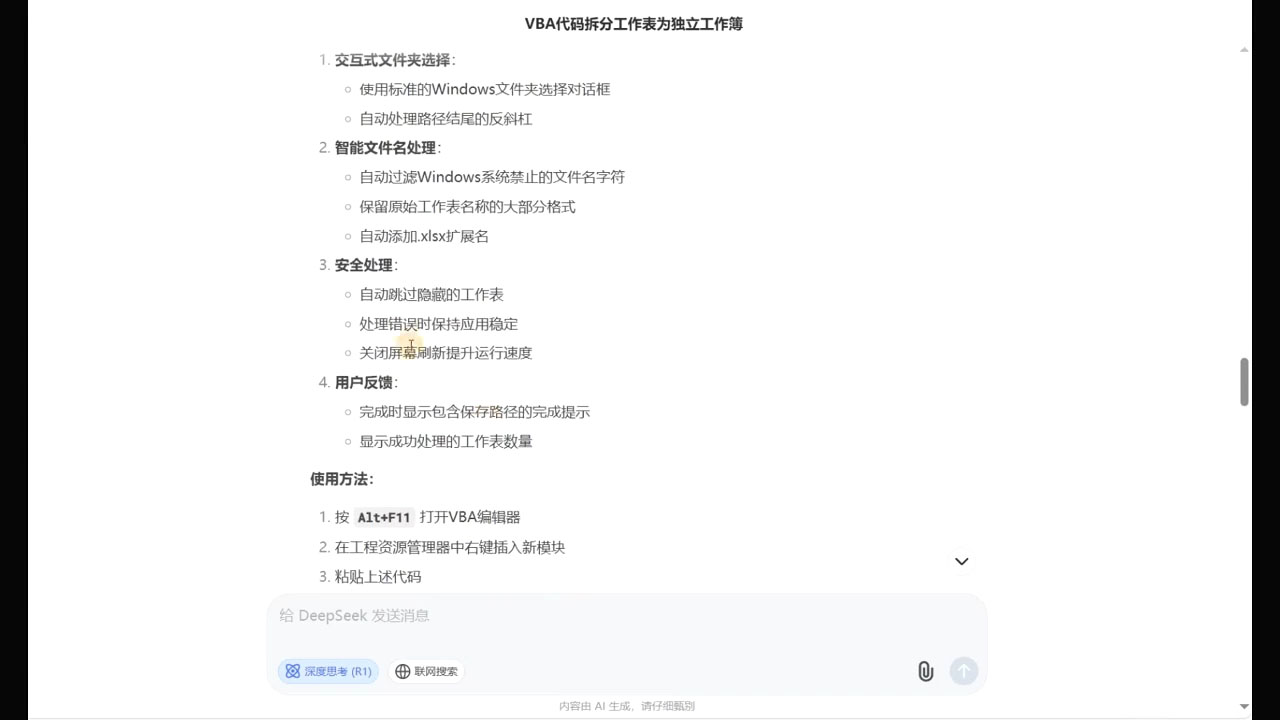Screen dimensions: 1280x720
Task: Attach a file with the paperclip icon
Action: tap(925, 672)
